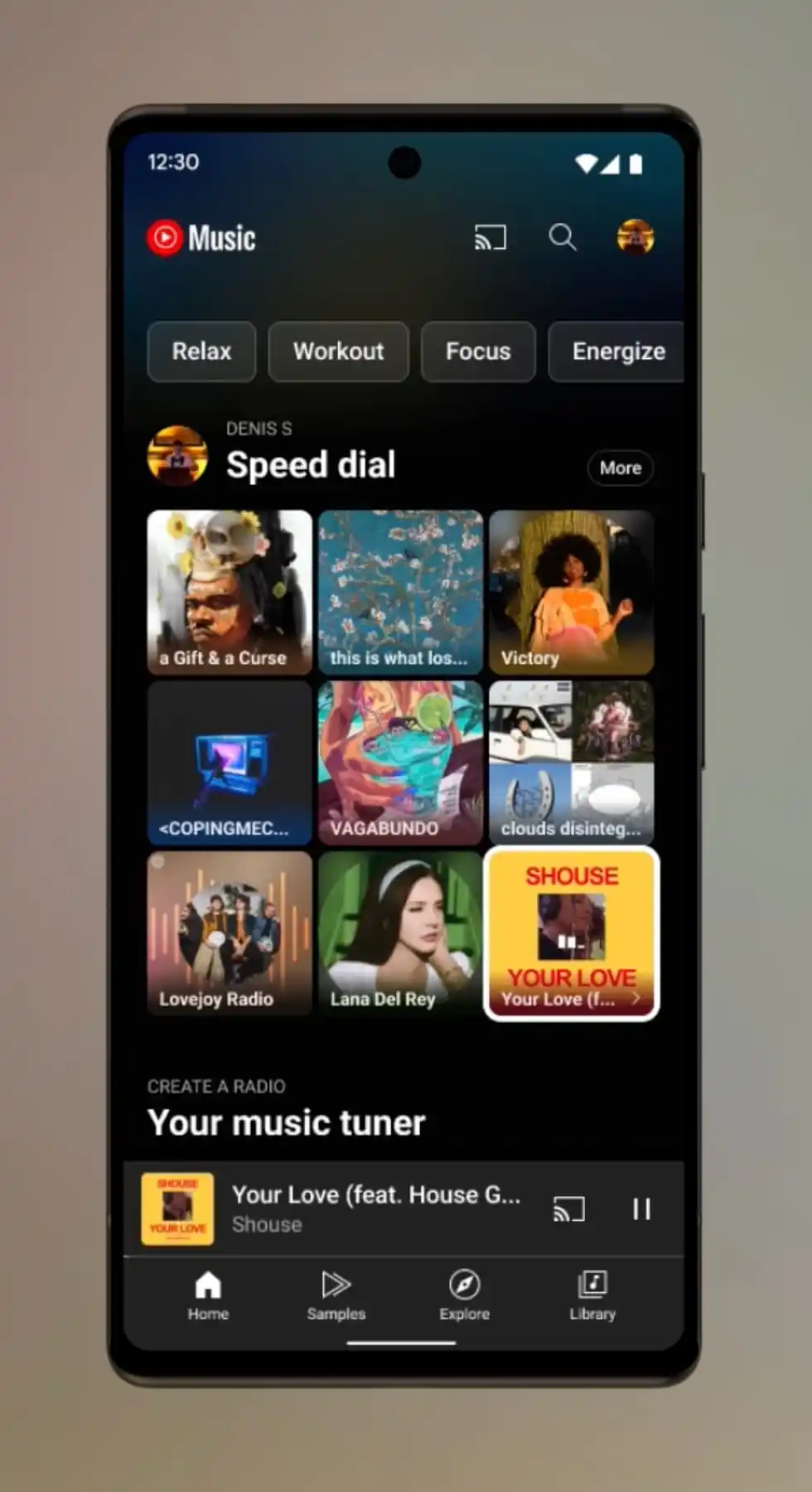Tap the Energize filter chip

[617, 351]
